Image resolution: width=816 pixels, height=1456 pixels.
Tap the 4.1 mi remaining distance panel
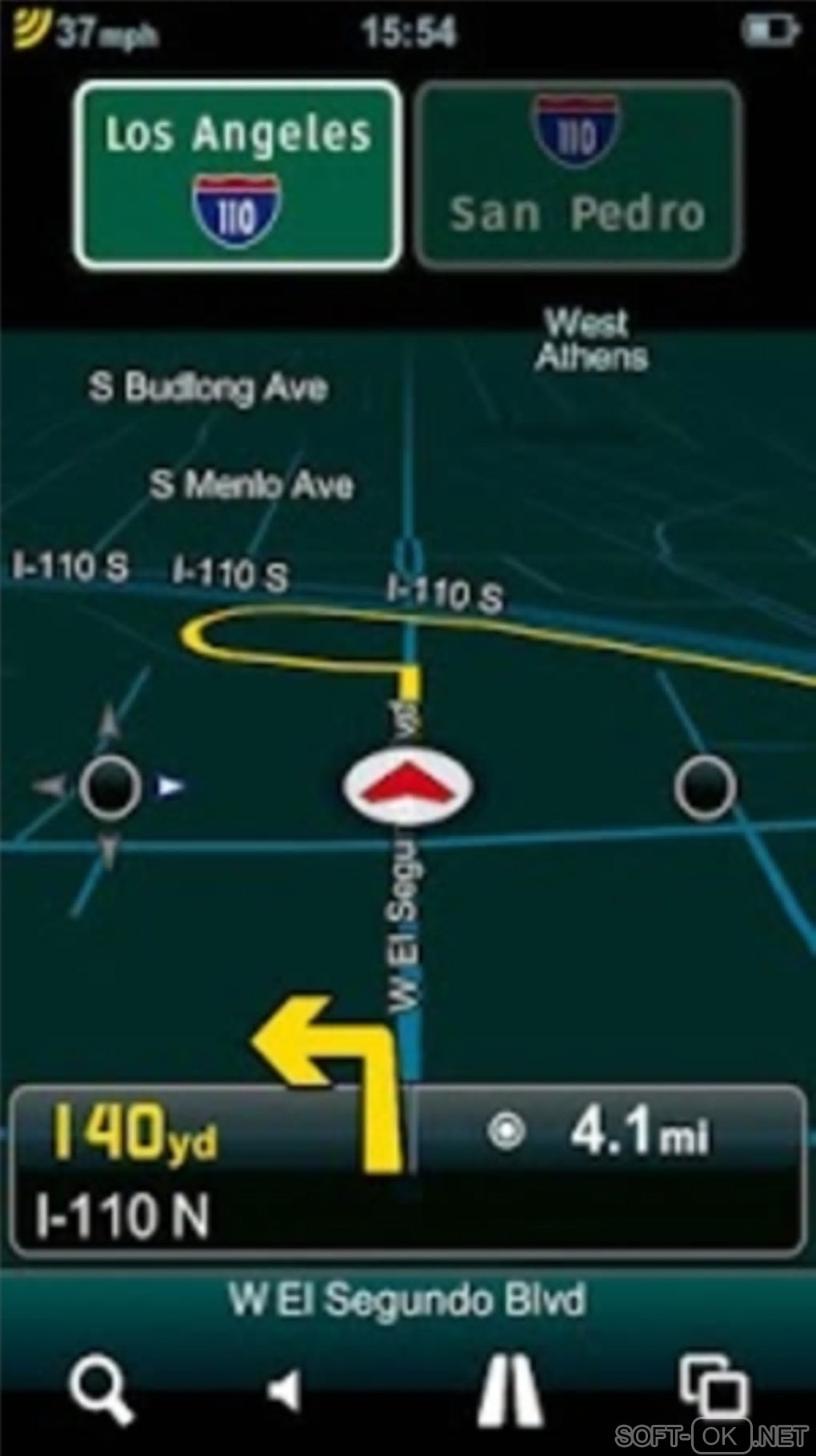point(608,1132)
